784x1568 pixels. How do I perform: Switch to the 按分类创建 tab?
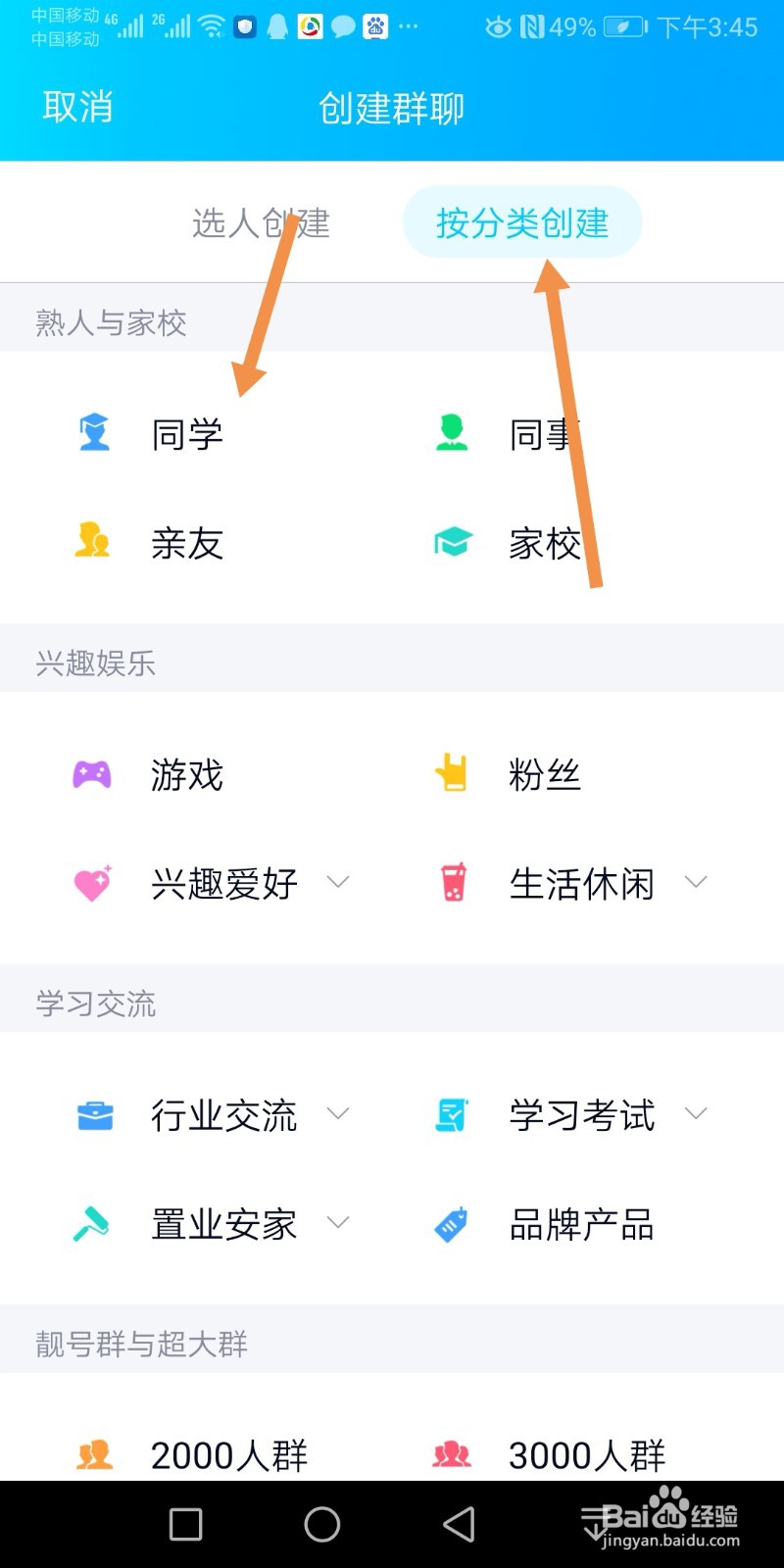click(521, 222)
